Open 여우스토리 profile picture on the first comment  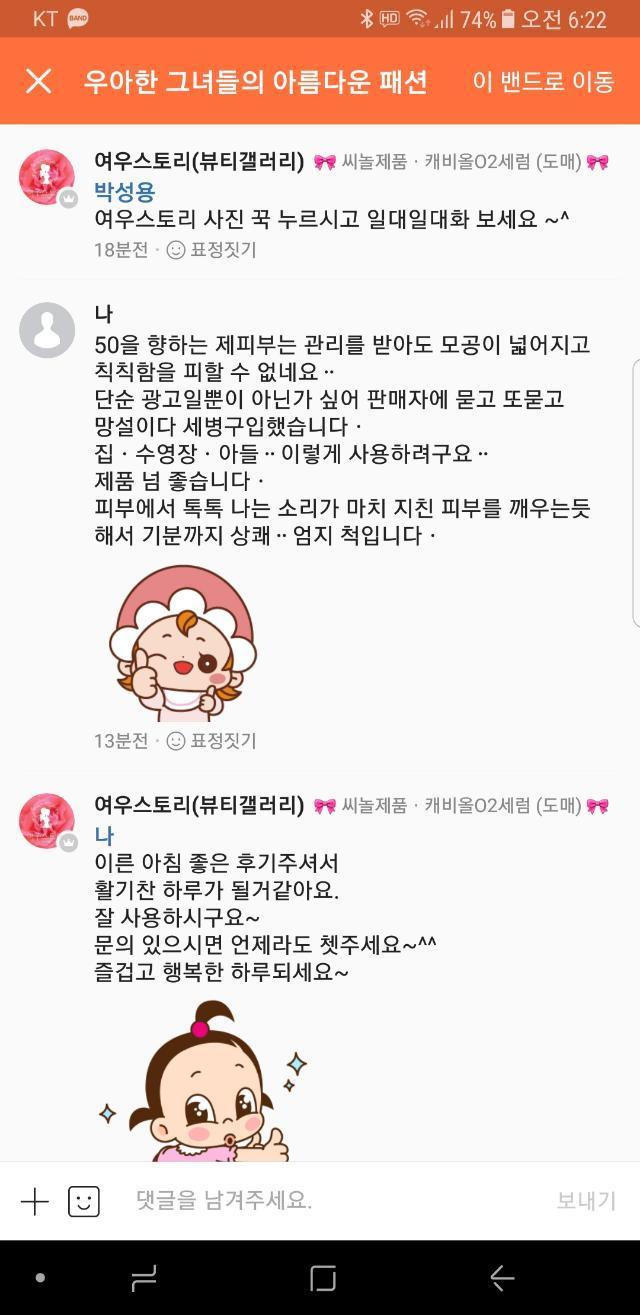(47, 178)
